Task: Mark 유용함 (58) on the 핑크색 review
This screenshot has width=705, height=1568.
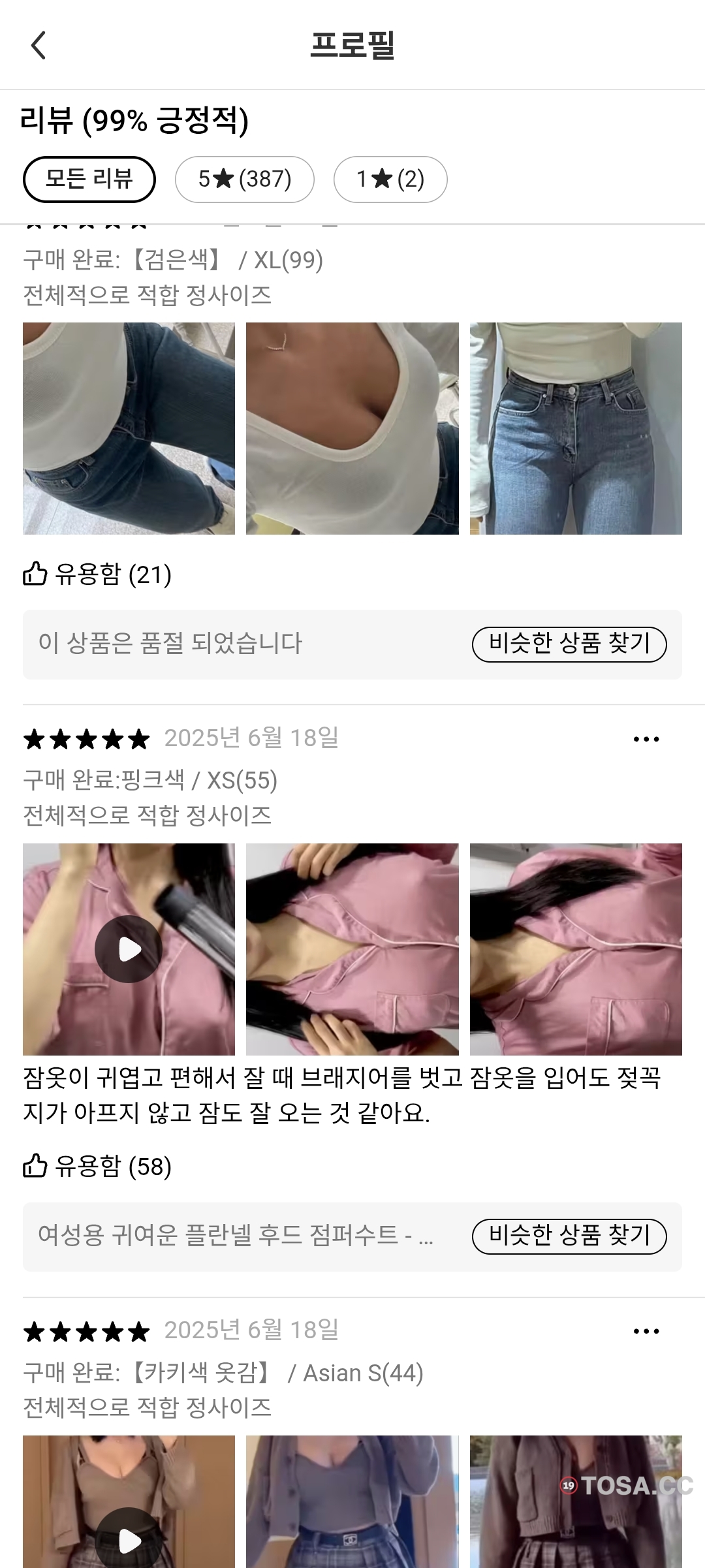Action: point(97,1166)
